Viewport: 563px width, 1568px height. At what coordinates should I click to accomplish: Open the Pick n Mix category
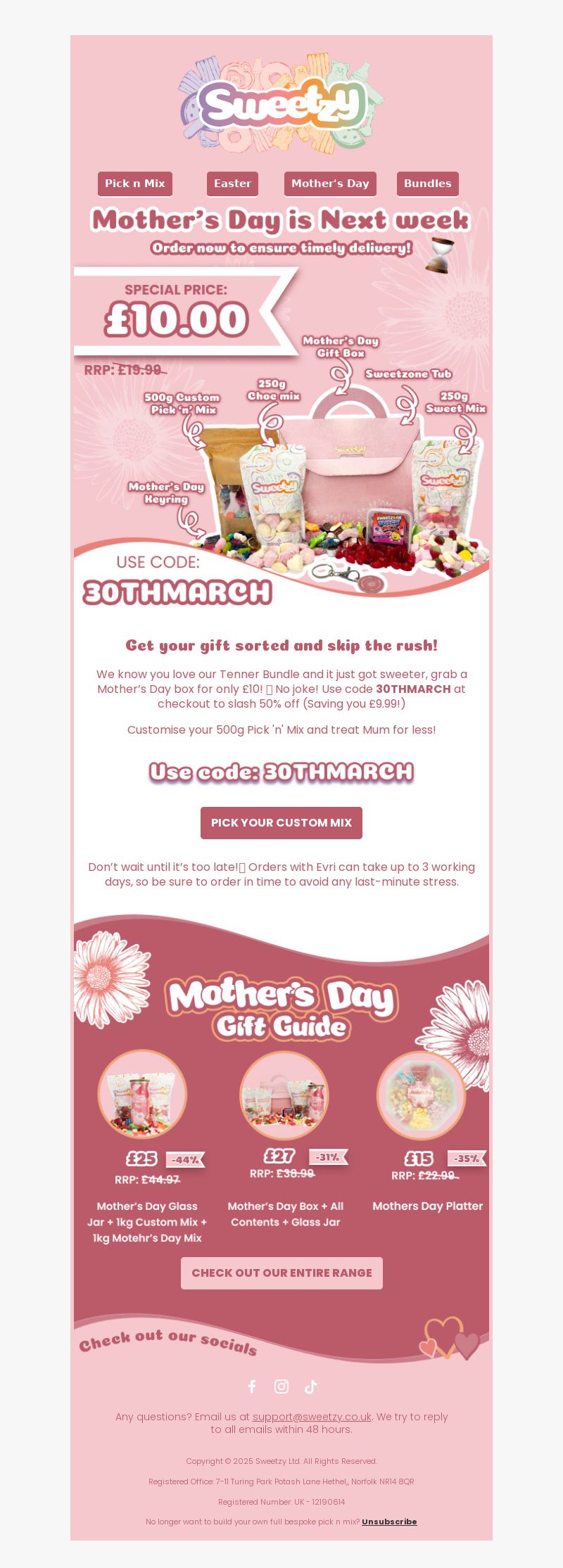pyautogui.click(x=135, y=184)
